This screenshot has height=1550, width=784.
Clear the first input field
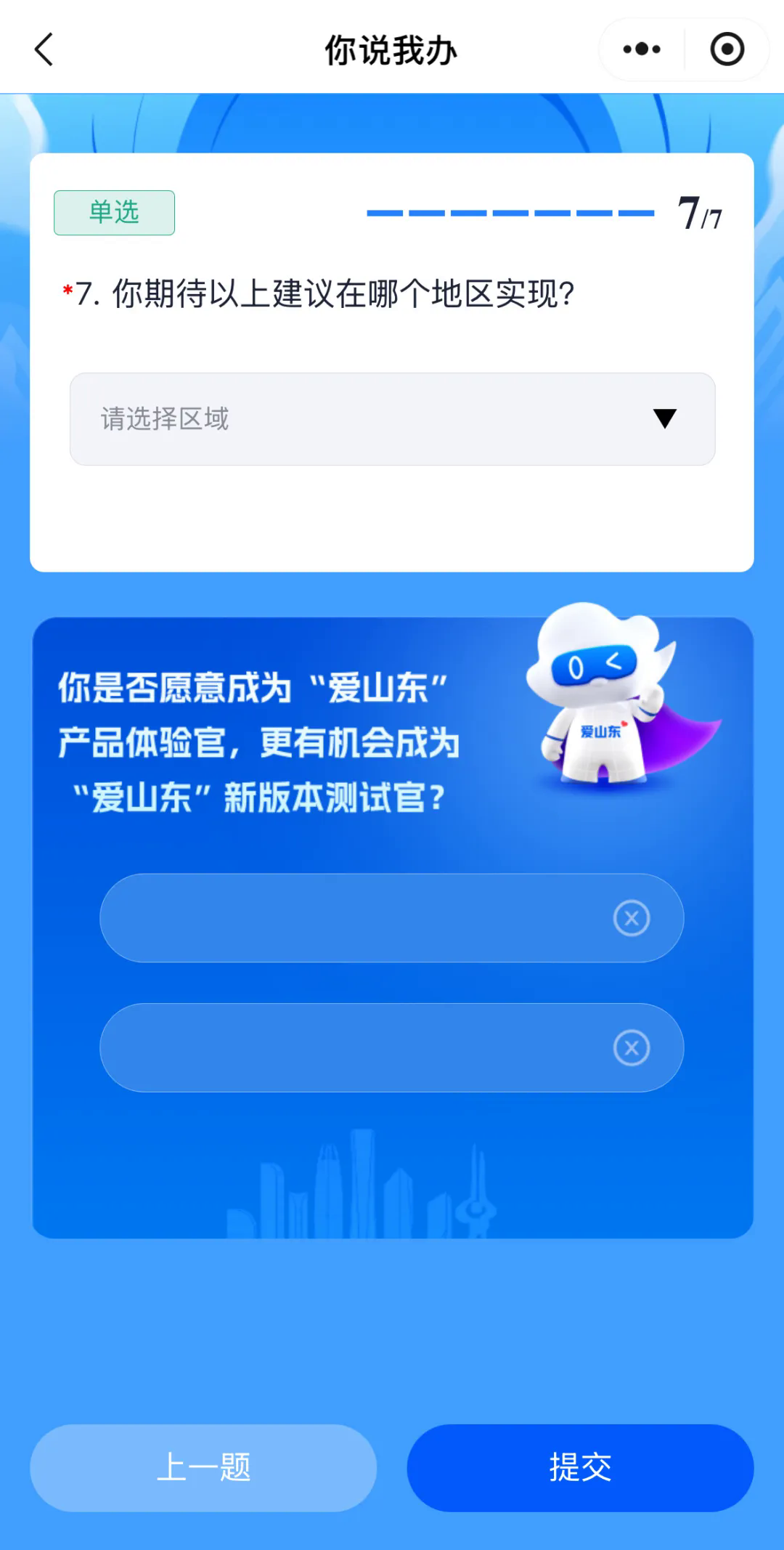(x=632, y=918)
